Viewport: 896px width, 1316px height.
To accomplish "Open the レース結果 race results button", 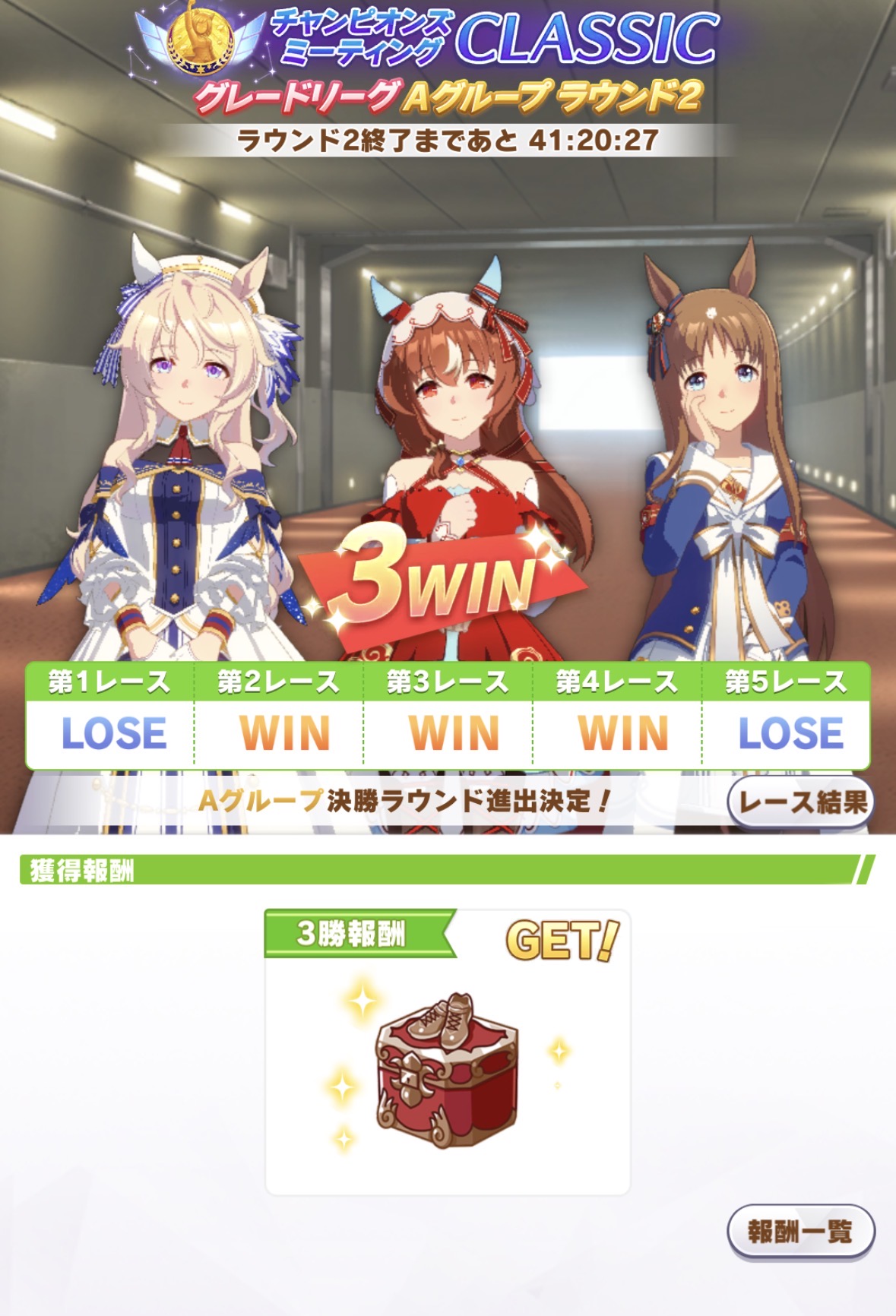I will click(x=800, y=802).
